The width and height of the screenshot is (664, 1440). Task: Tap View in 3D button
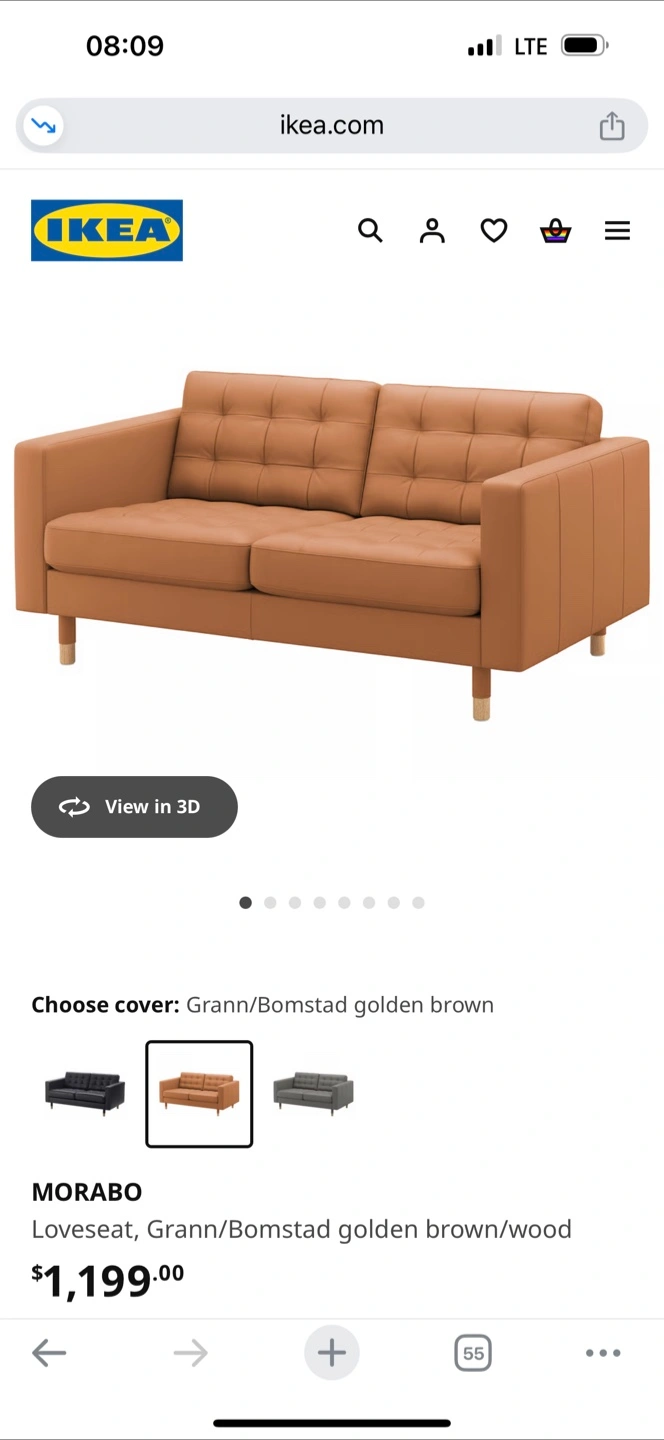tap(134, 807)
